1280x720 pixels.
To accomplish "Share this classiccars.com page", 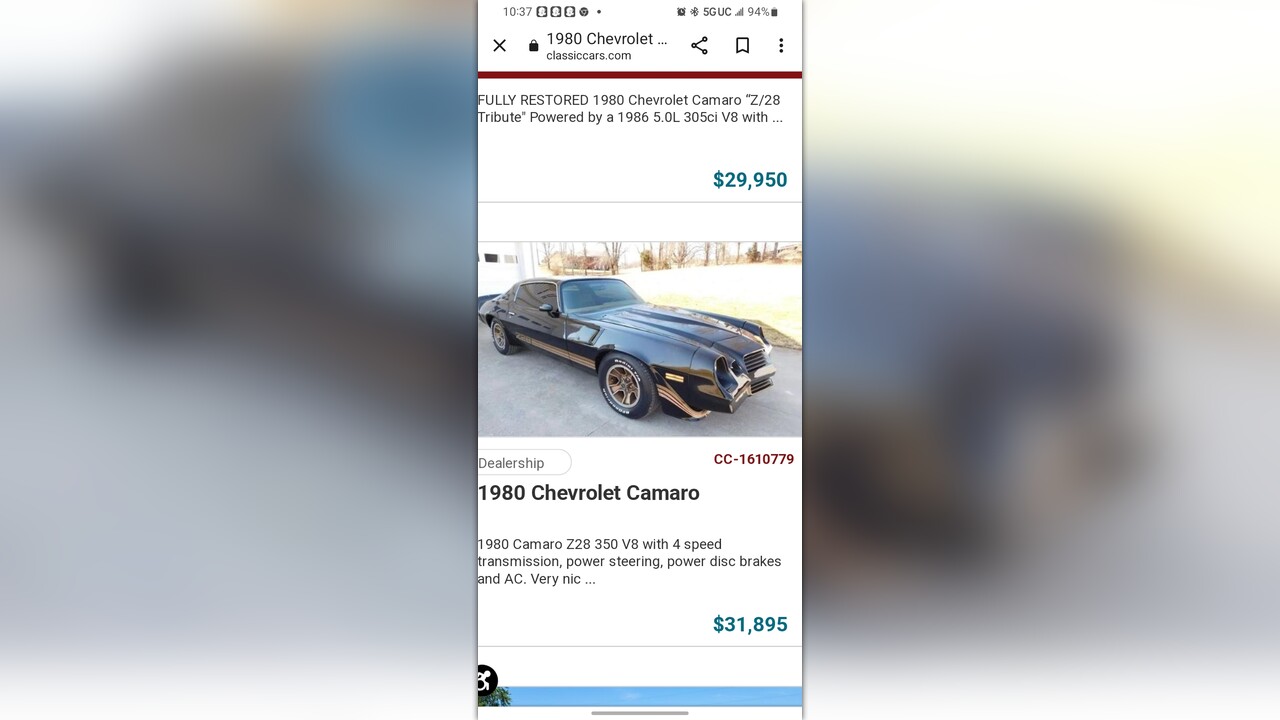I will 699,46.
